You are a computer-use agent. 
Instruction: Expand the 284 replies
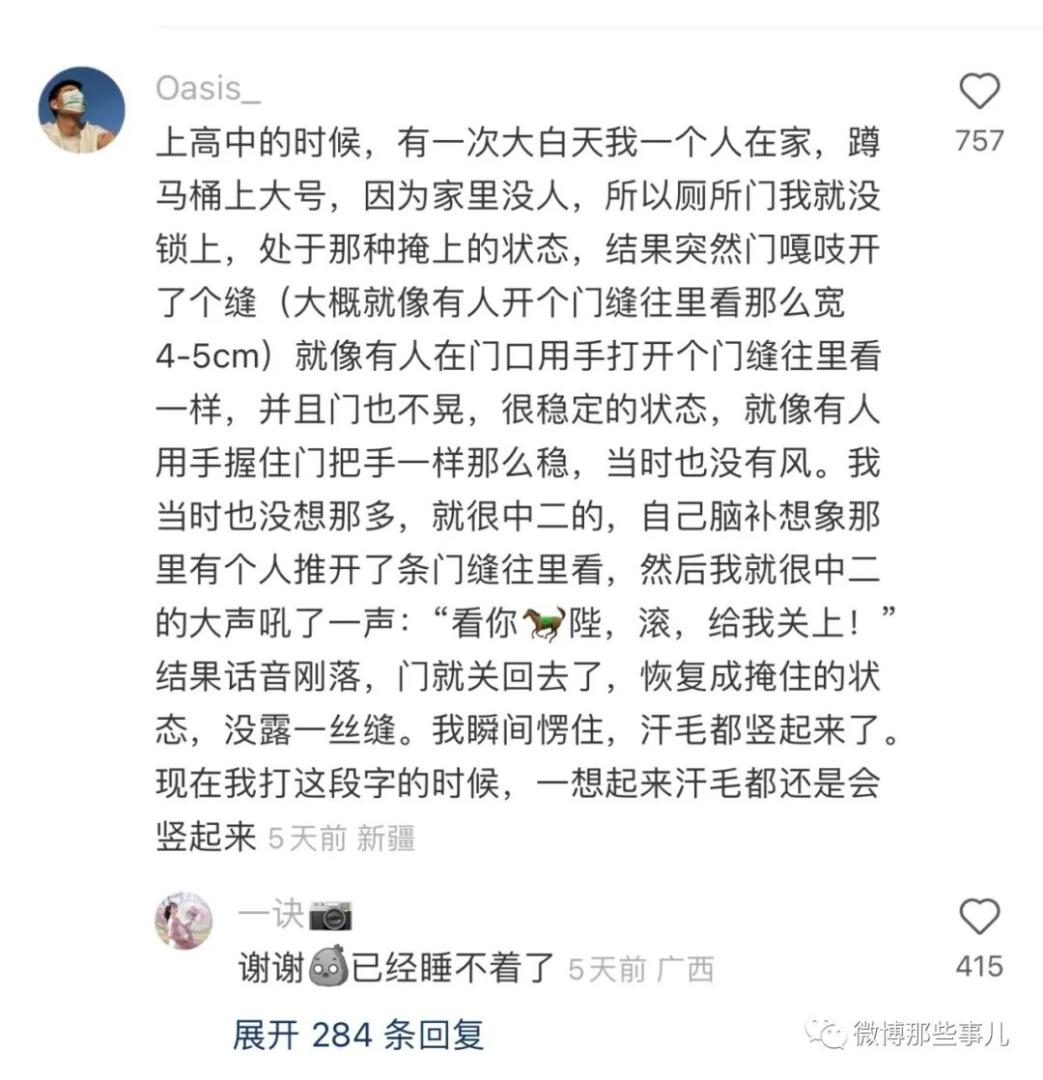pyautogui.click(x=358, y=1033)
